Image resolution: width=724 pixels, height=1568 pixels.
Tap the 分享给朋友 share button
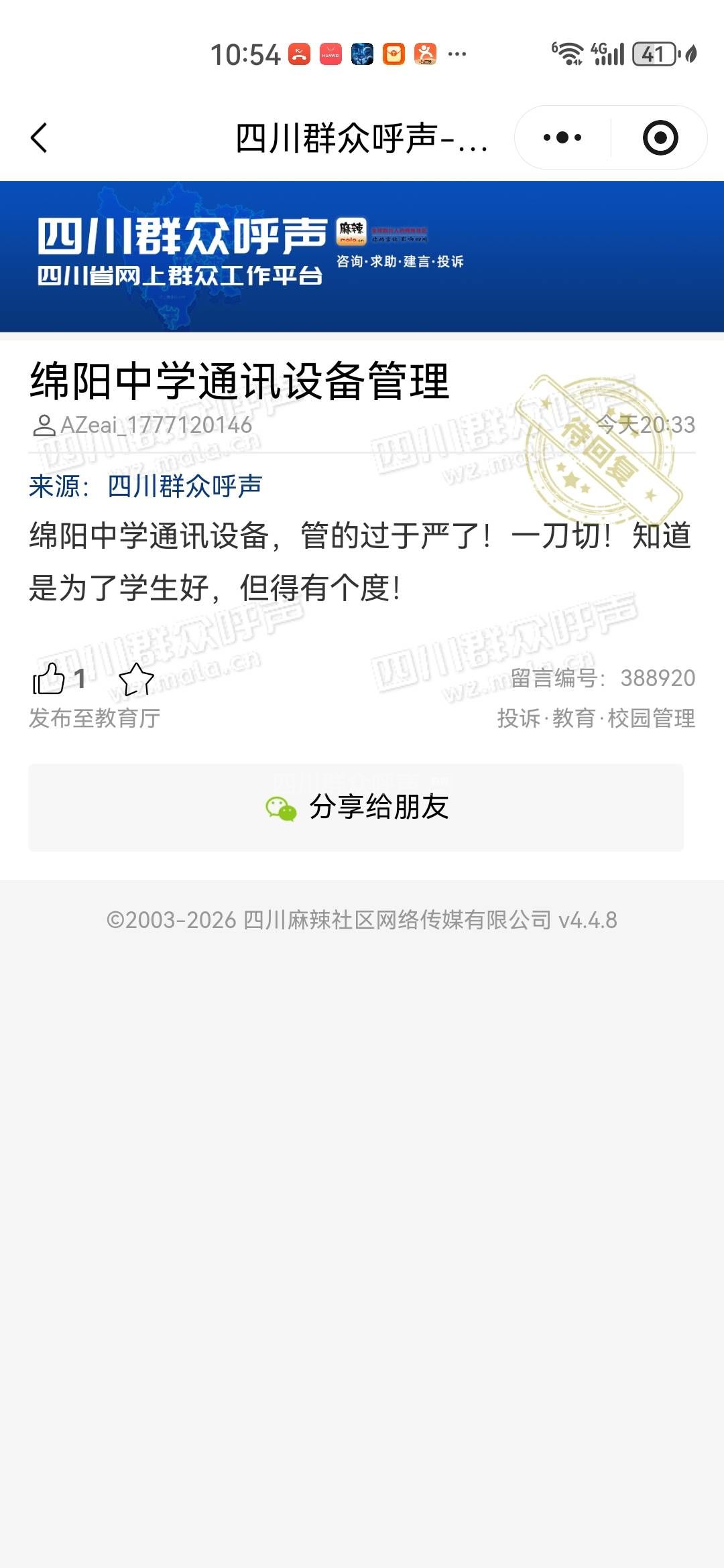(x=356, y=807)
